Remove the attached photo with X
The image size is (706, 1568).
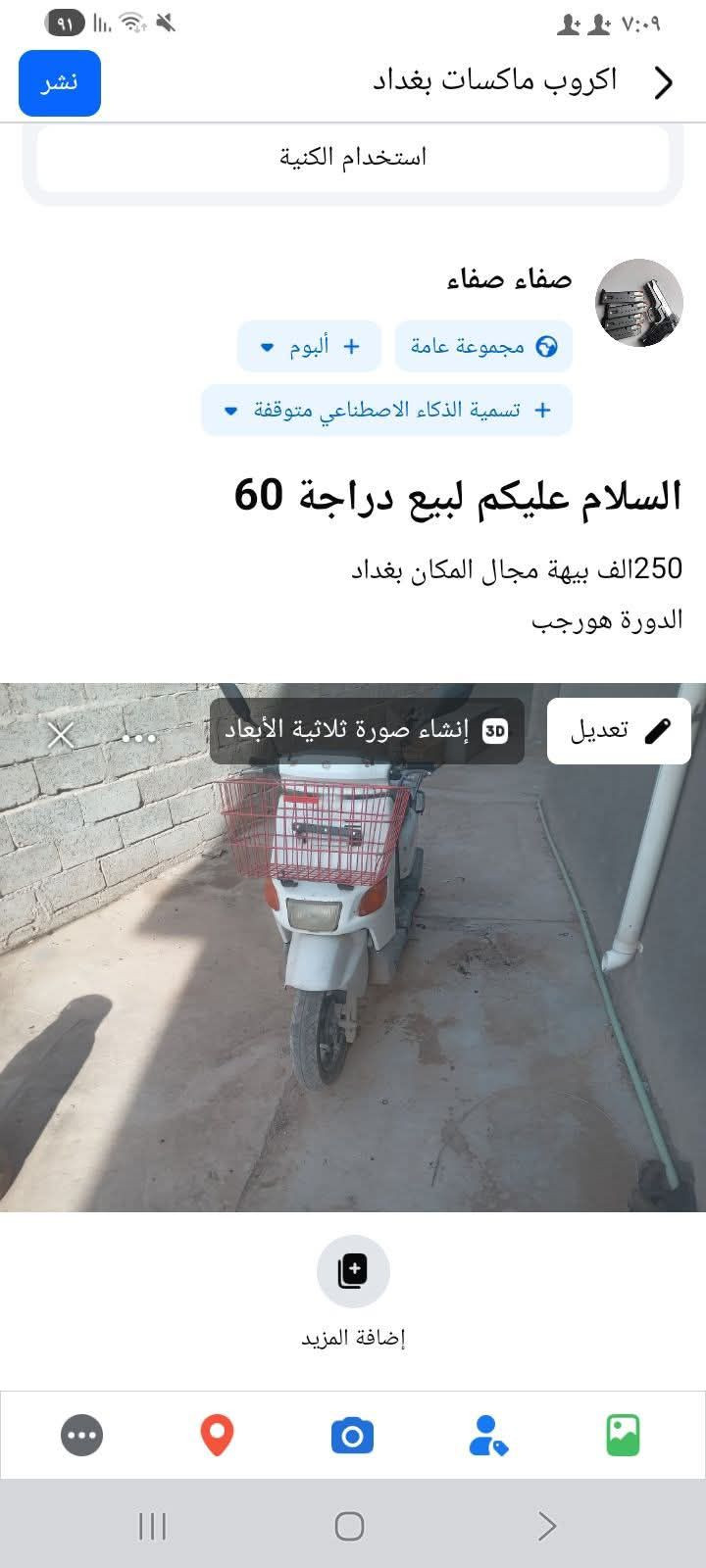point(61,735)
